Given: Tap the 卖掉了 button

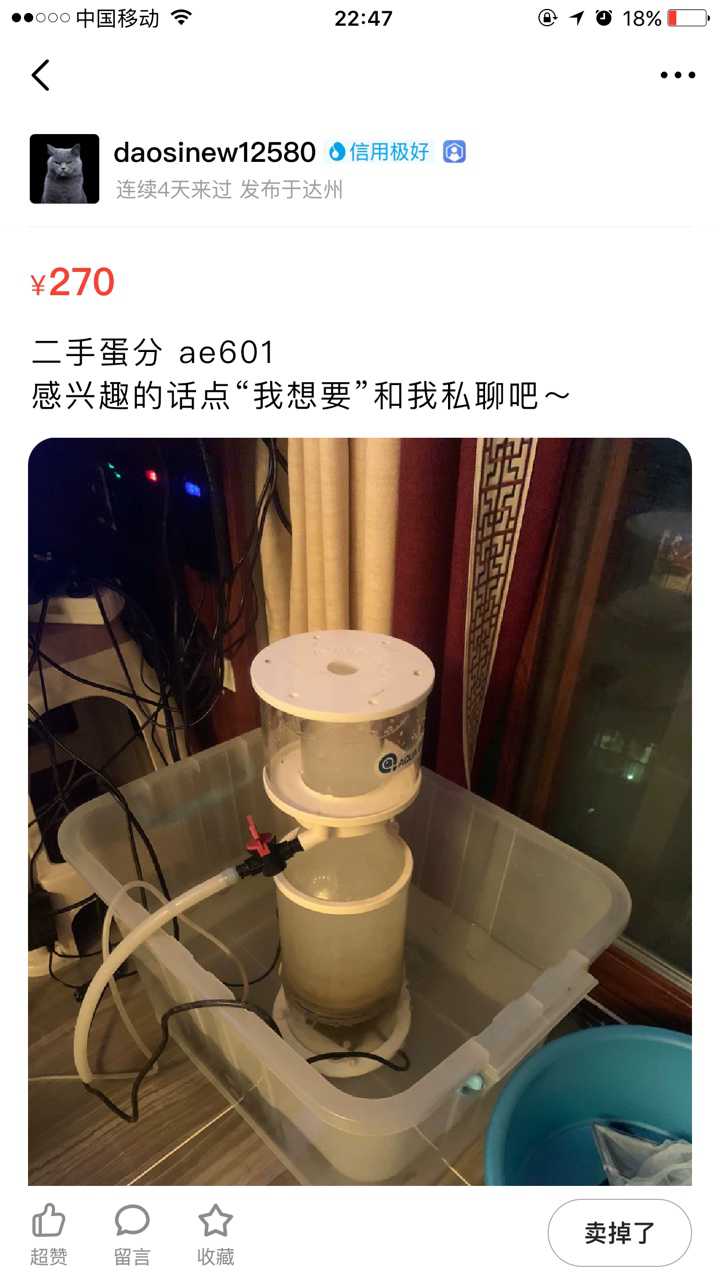Looking at the screenshot, I should click(619, 1232).
